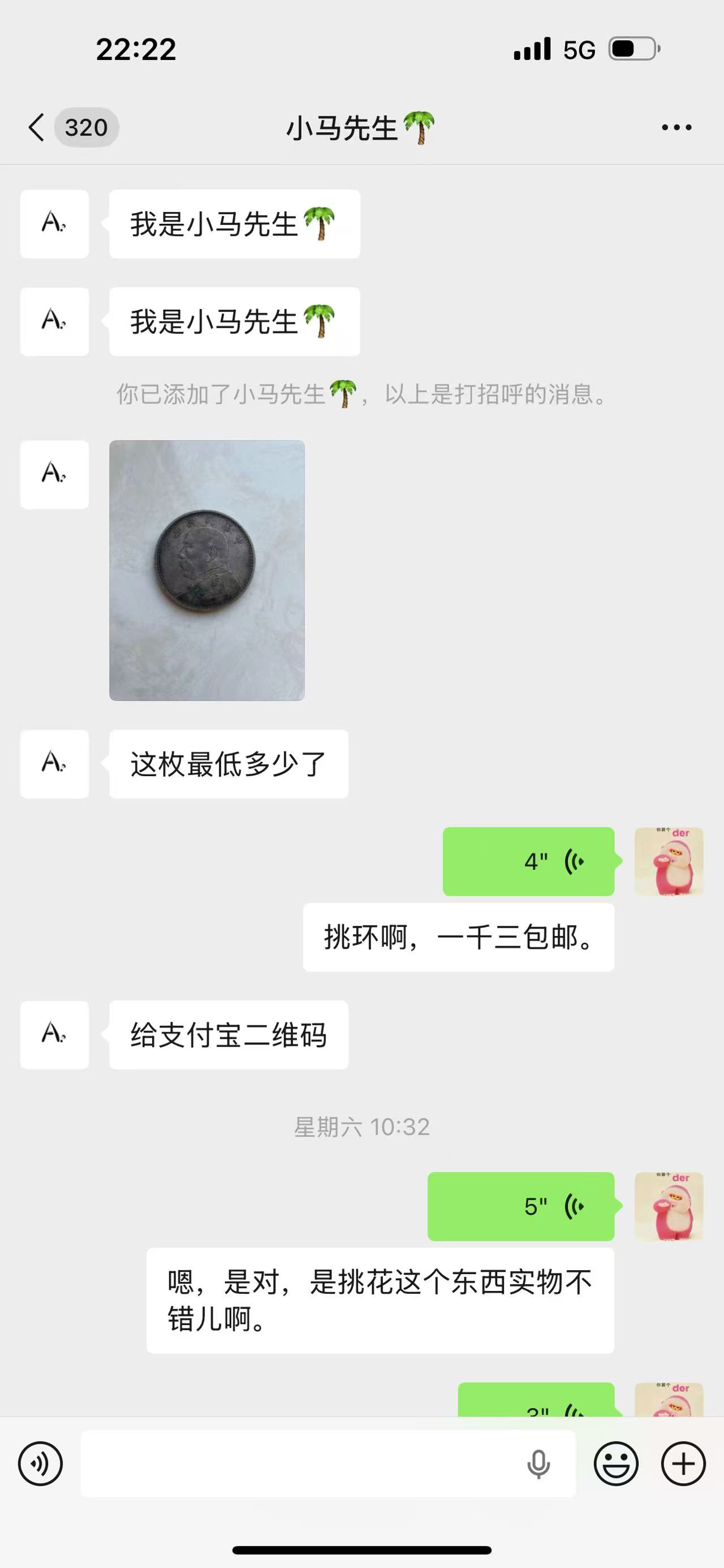
Task: Play the 5-second voice message
Action: (520, 1206)
